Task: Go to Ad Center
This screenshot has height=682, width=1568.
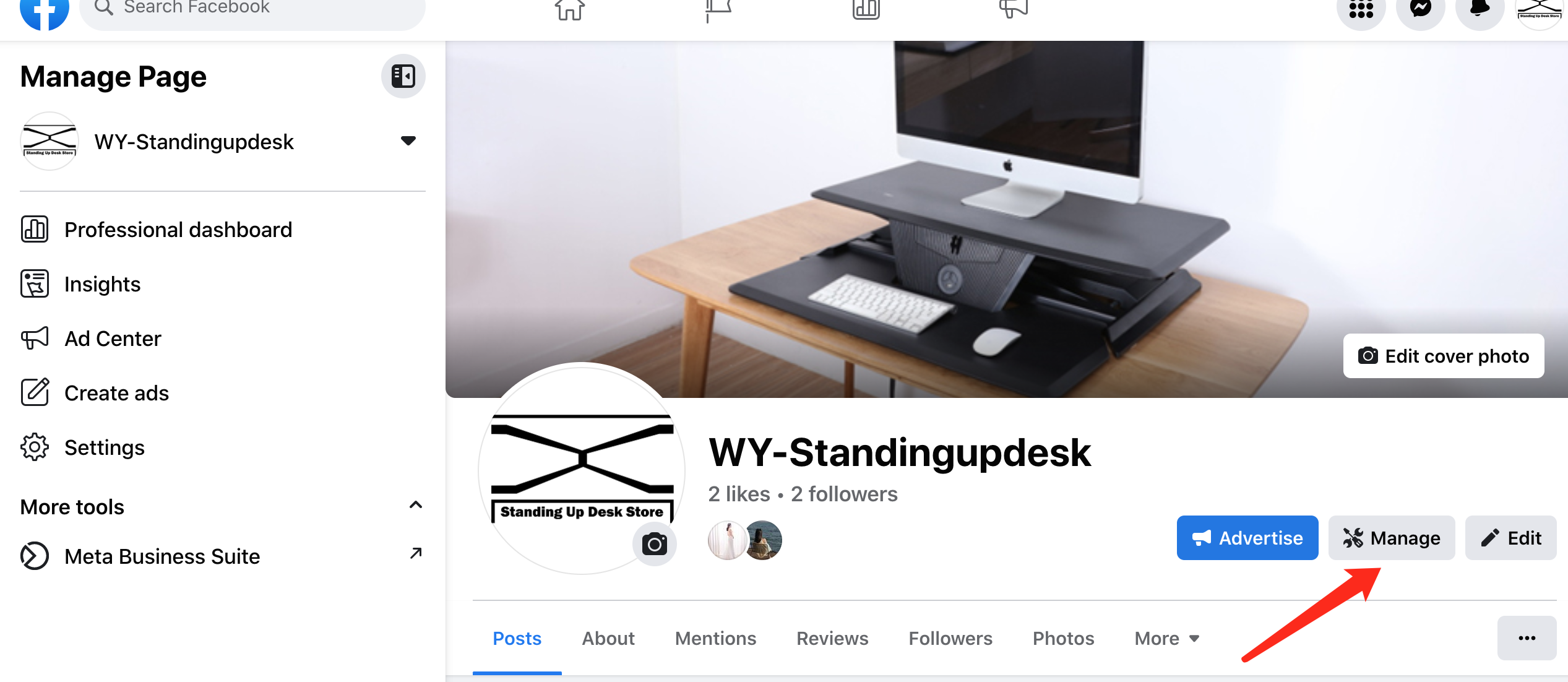Action: coord(113,339)
